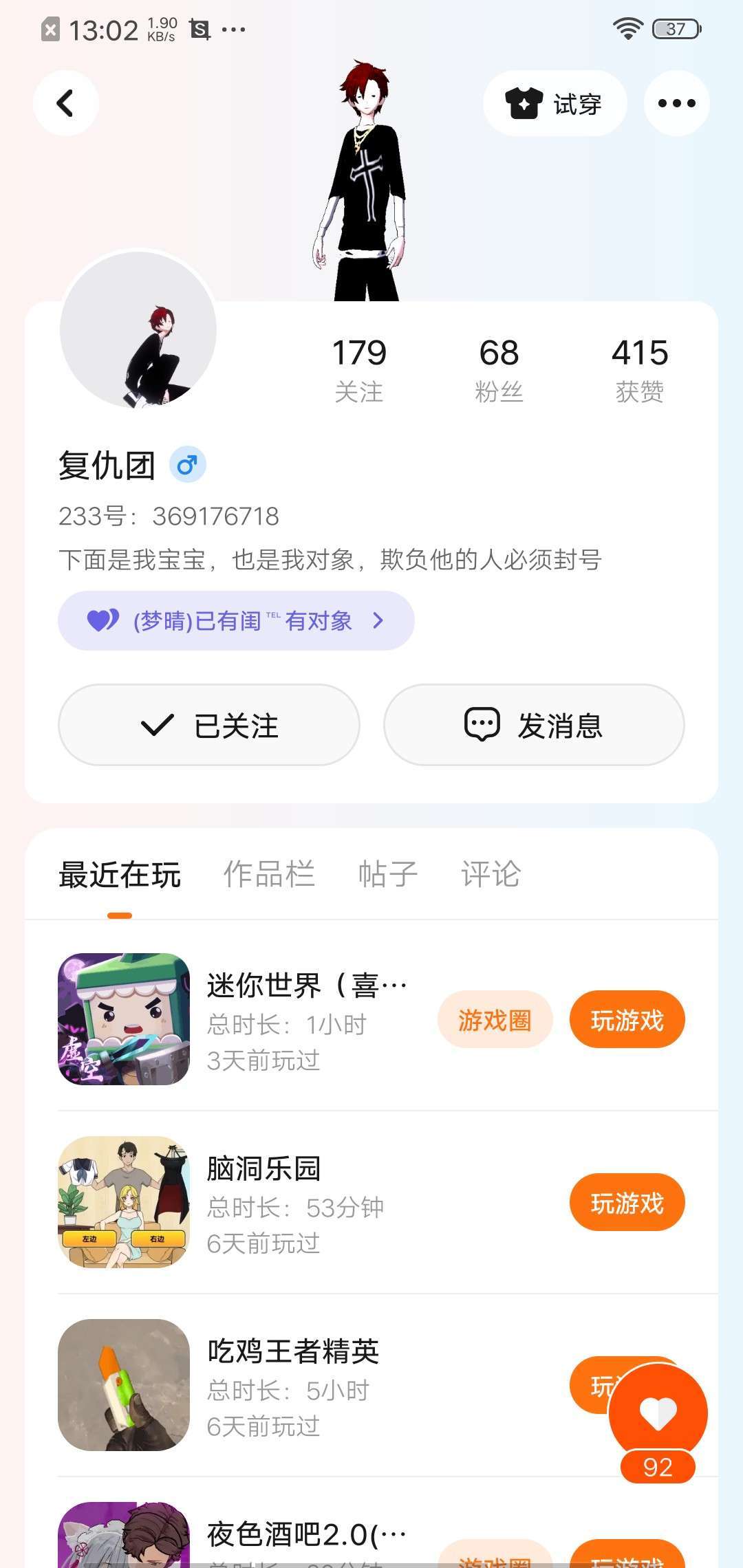View the 68 粉丝 followers list

click(499, 370)
